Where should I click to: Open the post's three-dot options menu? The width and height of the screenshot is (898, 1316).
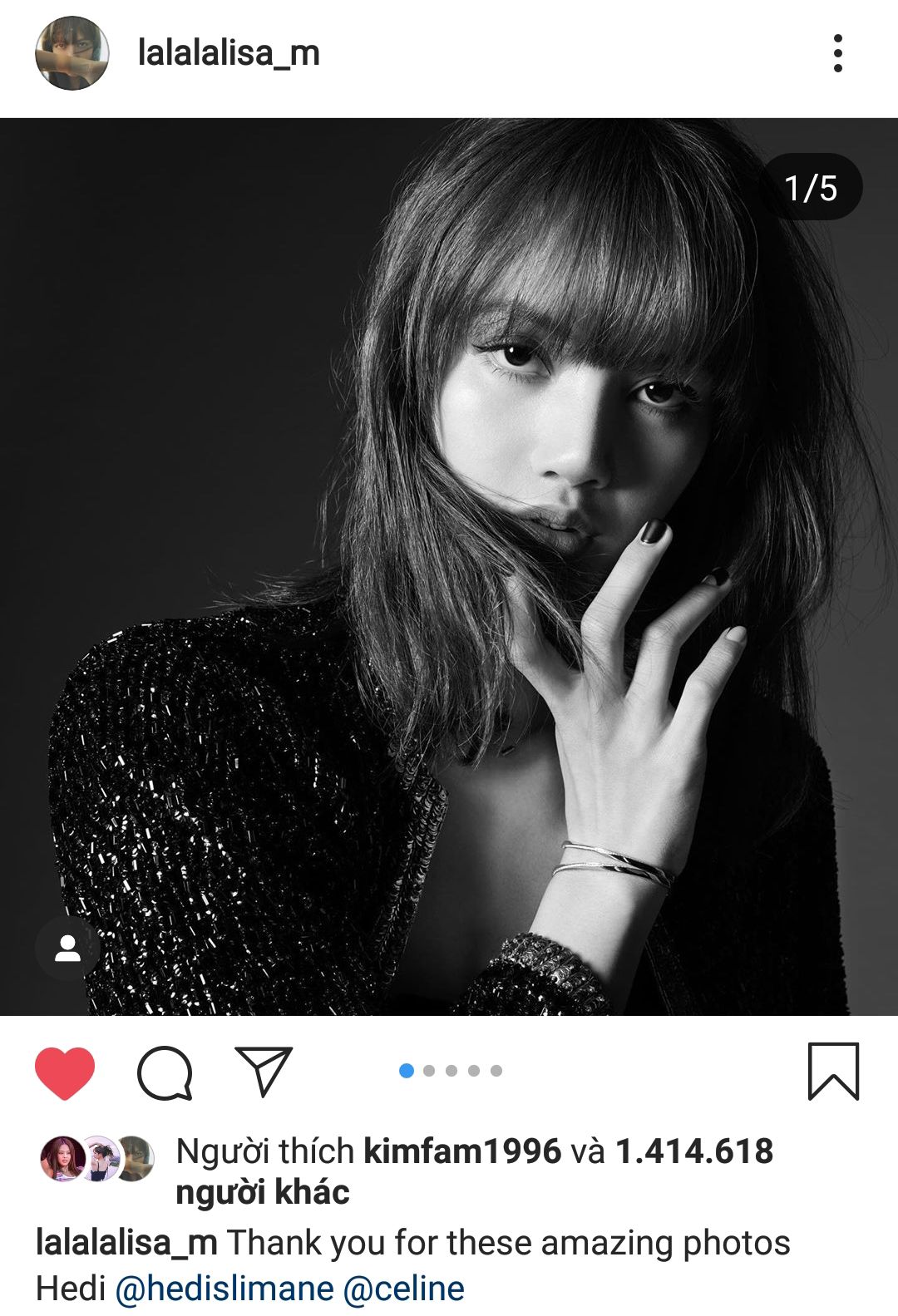(837, 53)
